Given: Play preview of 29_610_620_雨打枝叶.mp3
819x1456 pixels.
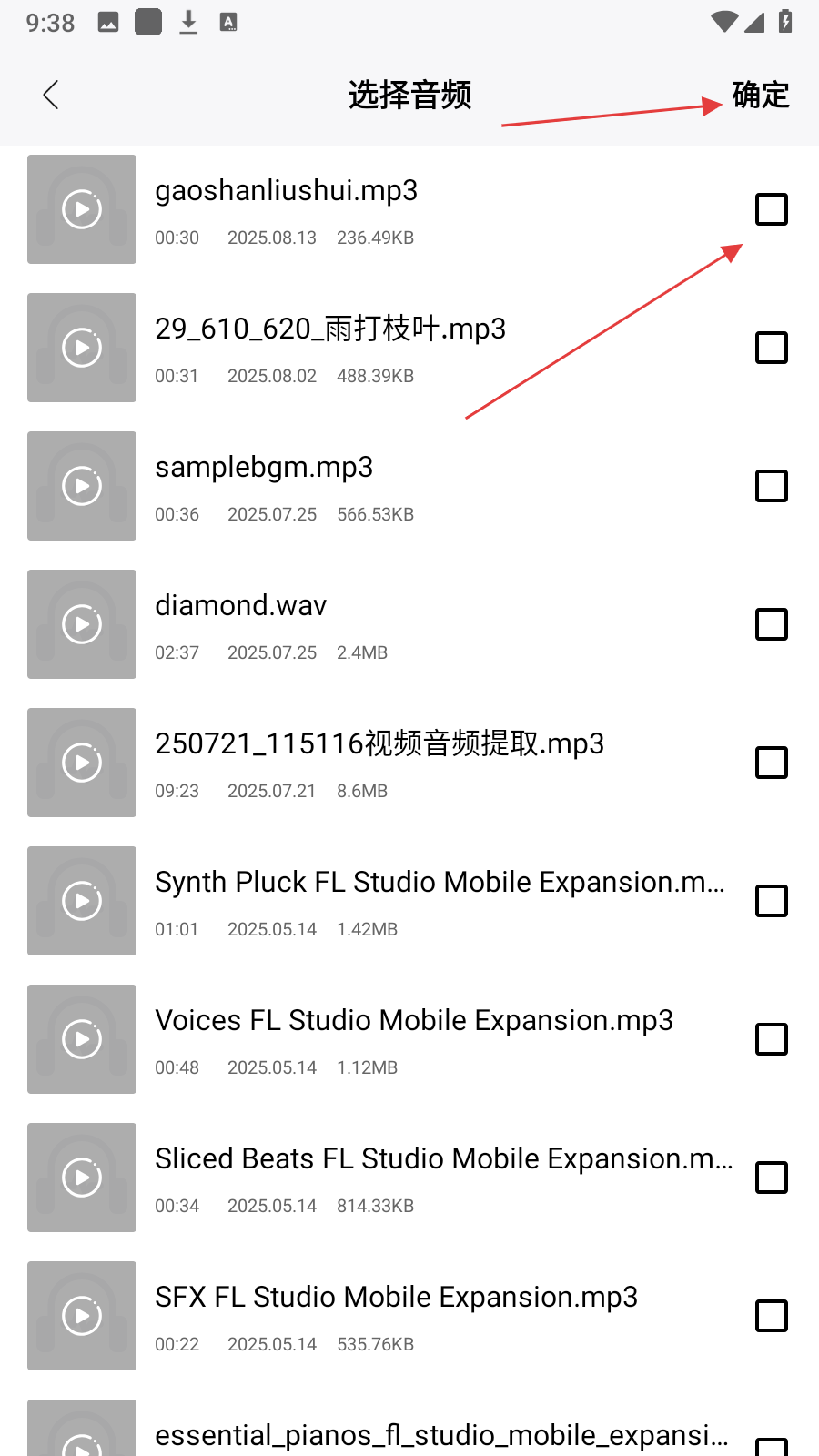Looking at the screenshot, I should click(x=82, y=348).
